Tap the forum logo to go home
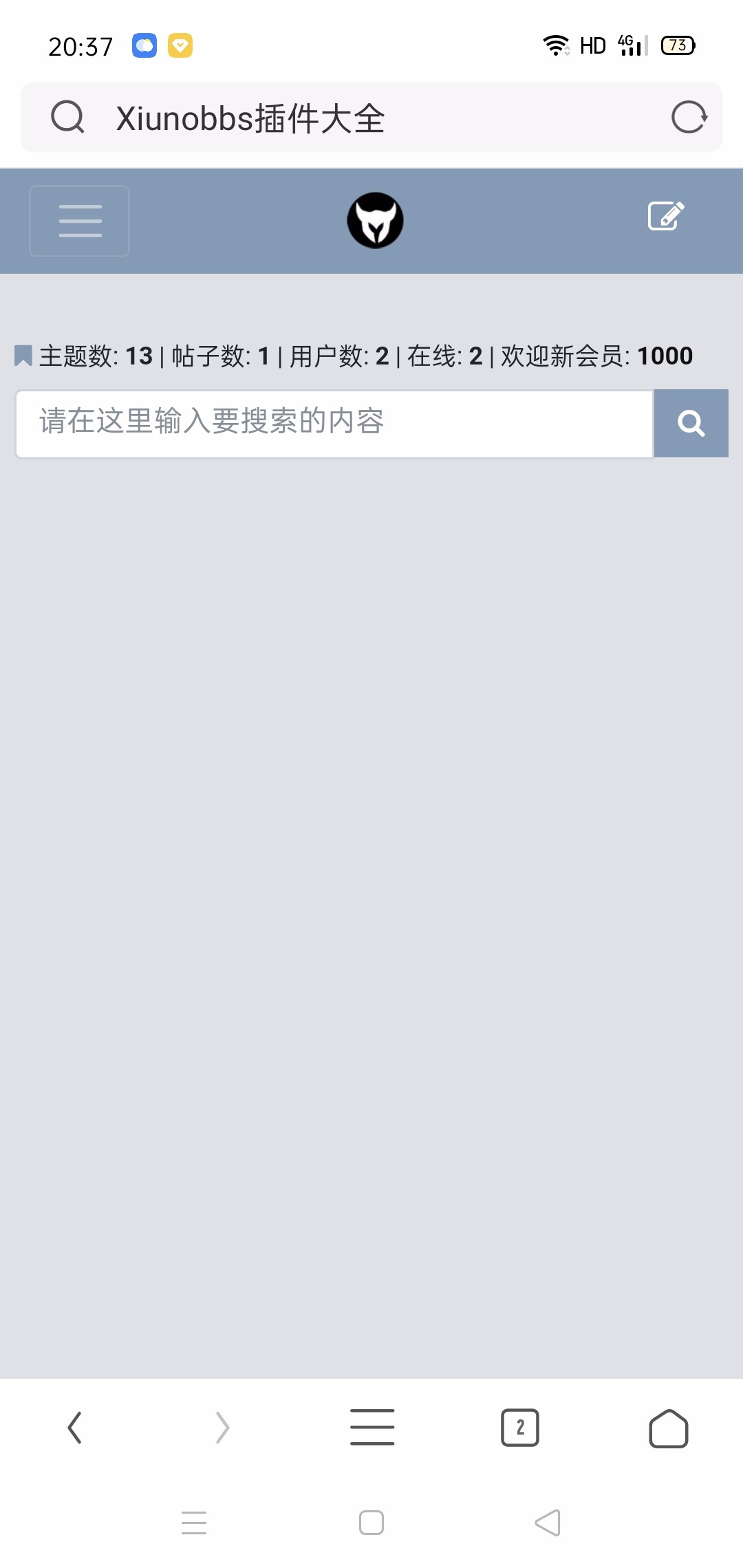This screenshot has width=743, height=1568. click(x=375, y=220)
